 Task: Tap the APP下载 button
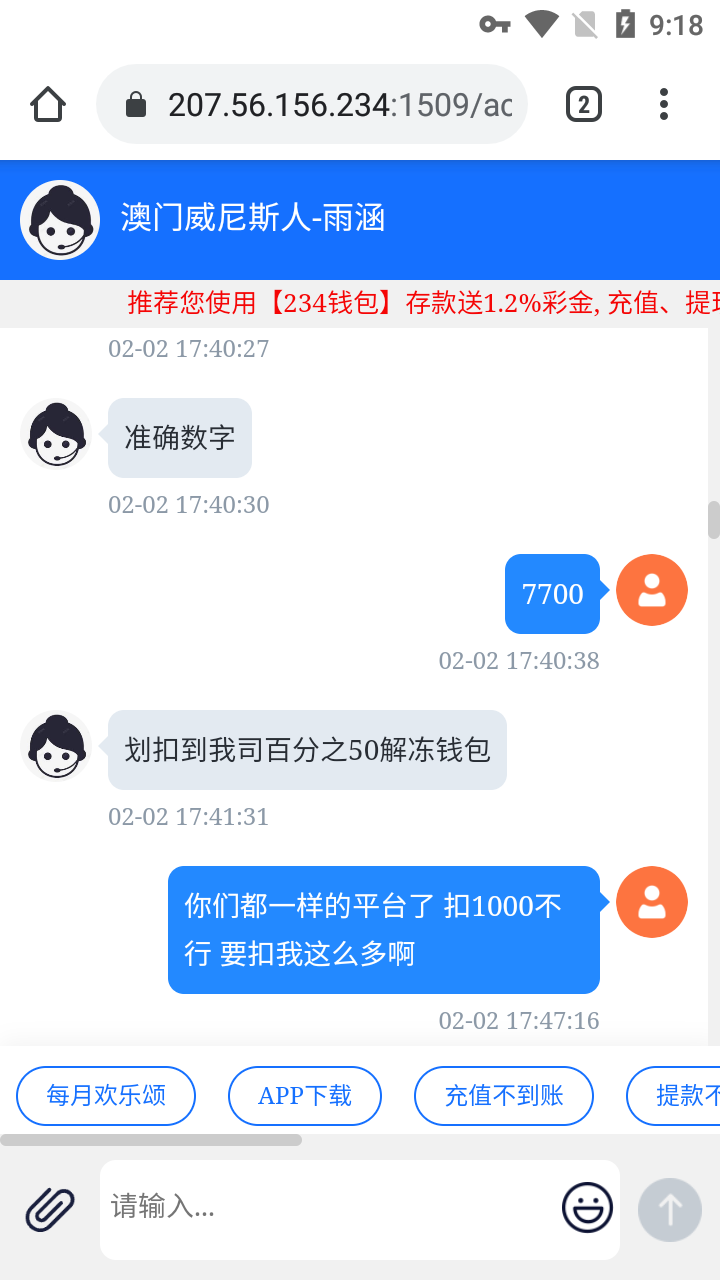point(304,1095)
